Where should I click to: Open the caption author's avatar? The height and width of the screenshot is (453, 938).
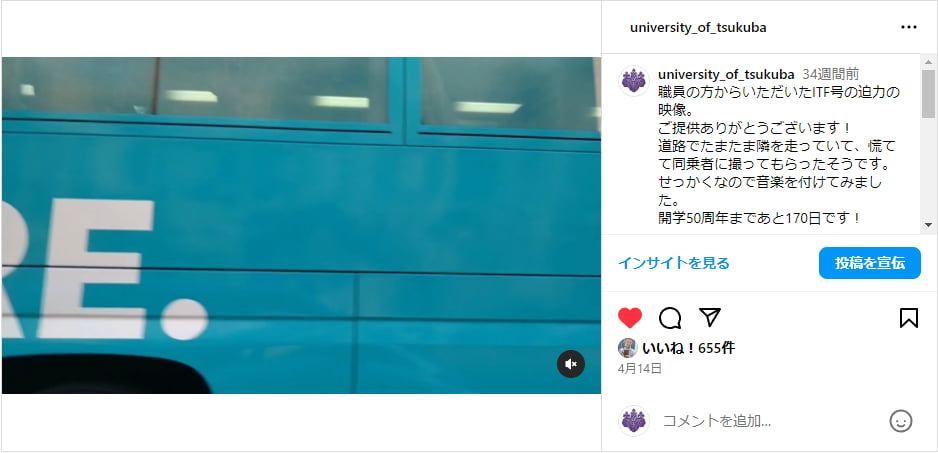(x=634, y=81)
